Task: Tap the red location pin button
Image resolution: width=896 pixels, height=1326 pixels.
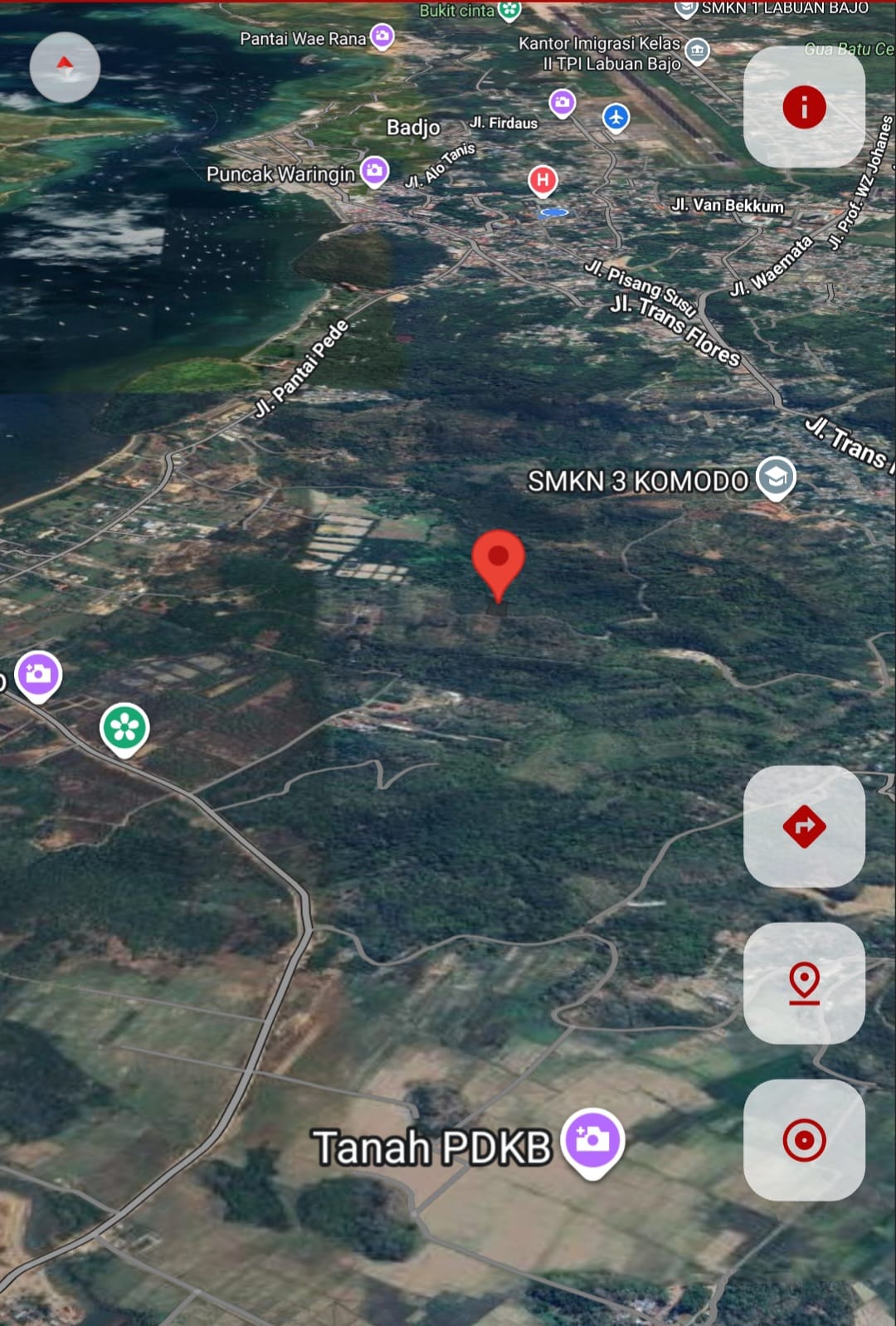Action: (x=804, y=983)
